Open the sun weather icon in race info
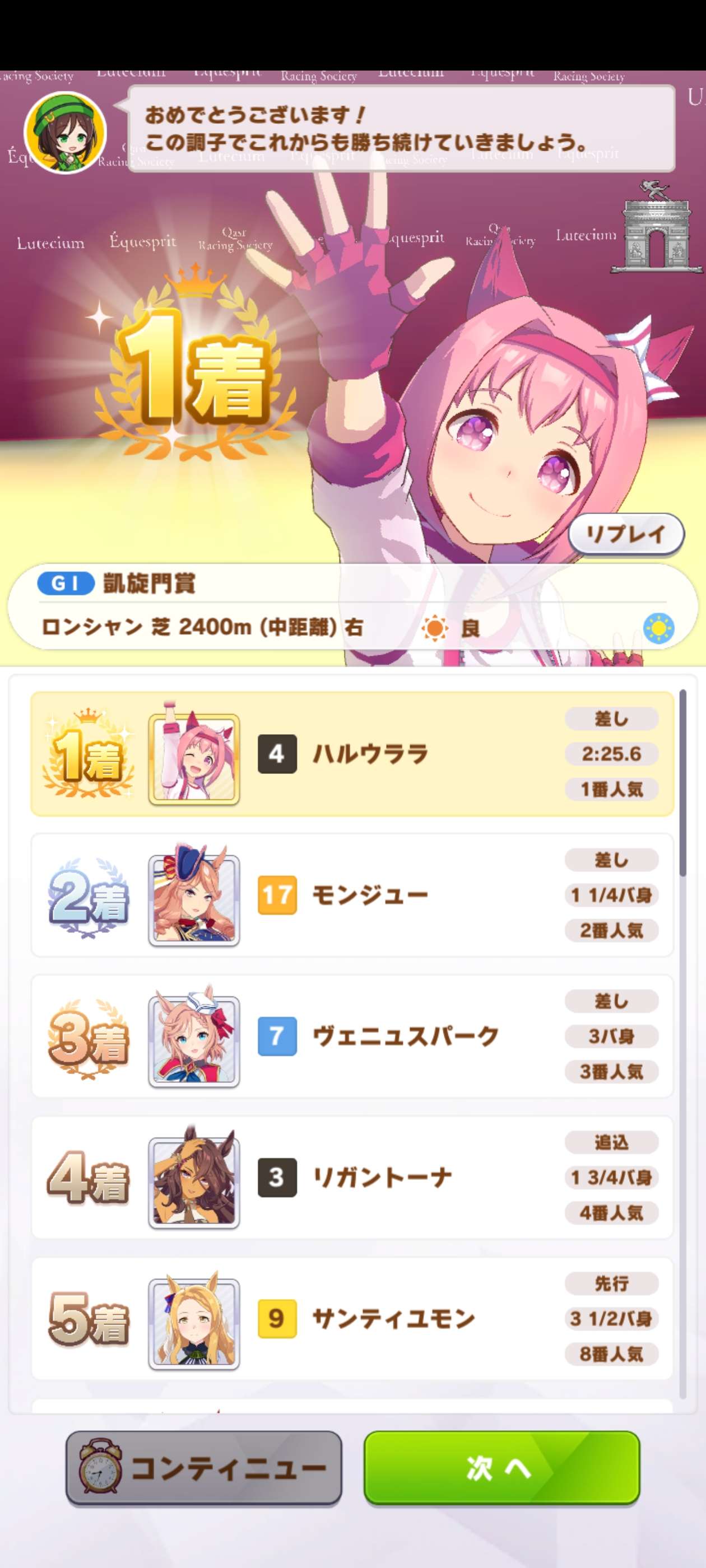 pos(658,628)
